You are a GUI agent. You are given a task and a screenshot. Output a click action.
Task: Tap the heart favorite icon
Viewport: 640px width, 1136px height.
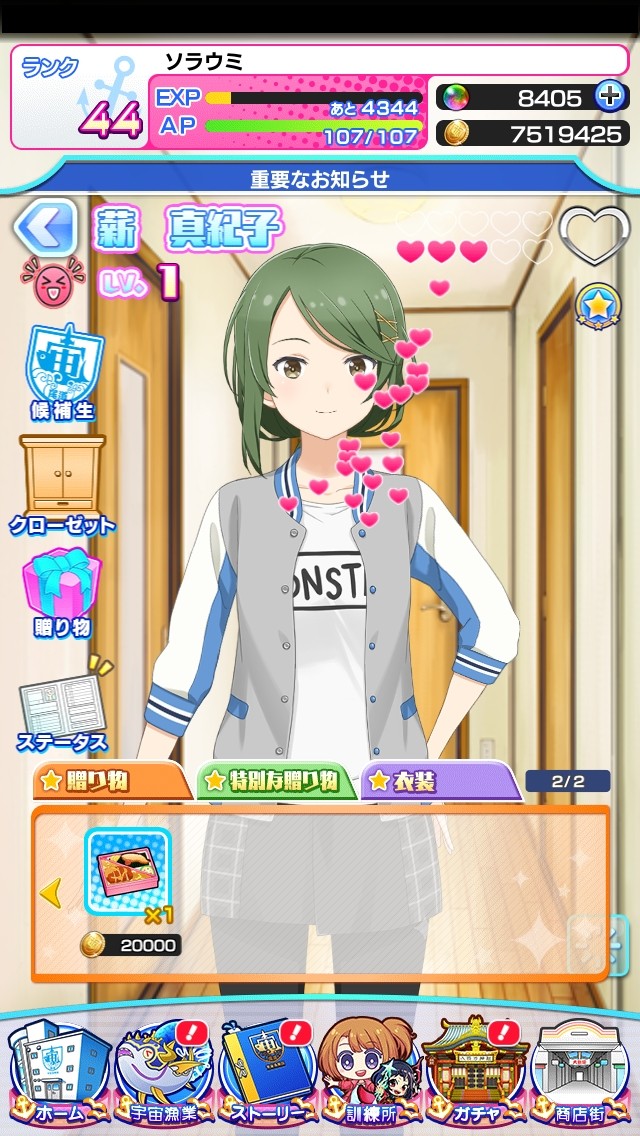point(594,235)
